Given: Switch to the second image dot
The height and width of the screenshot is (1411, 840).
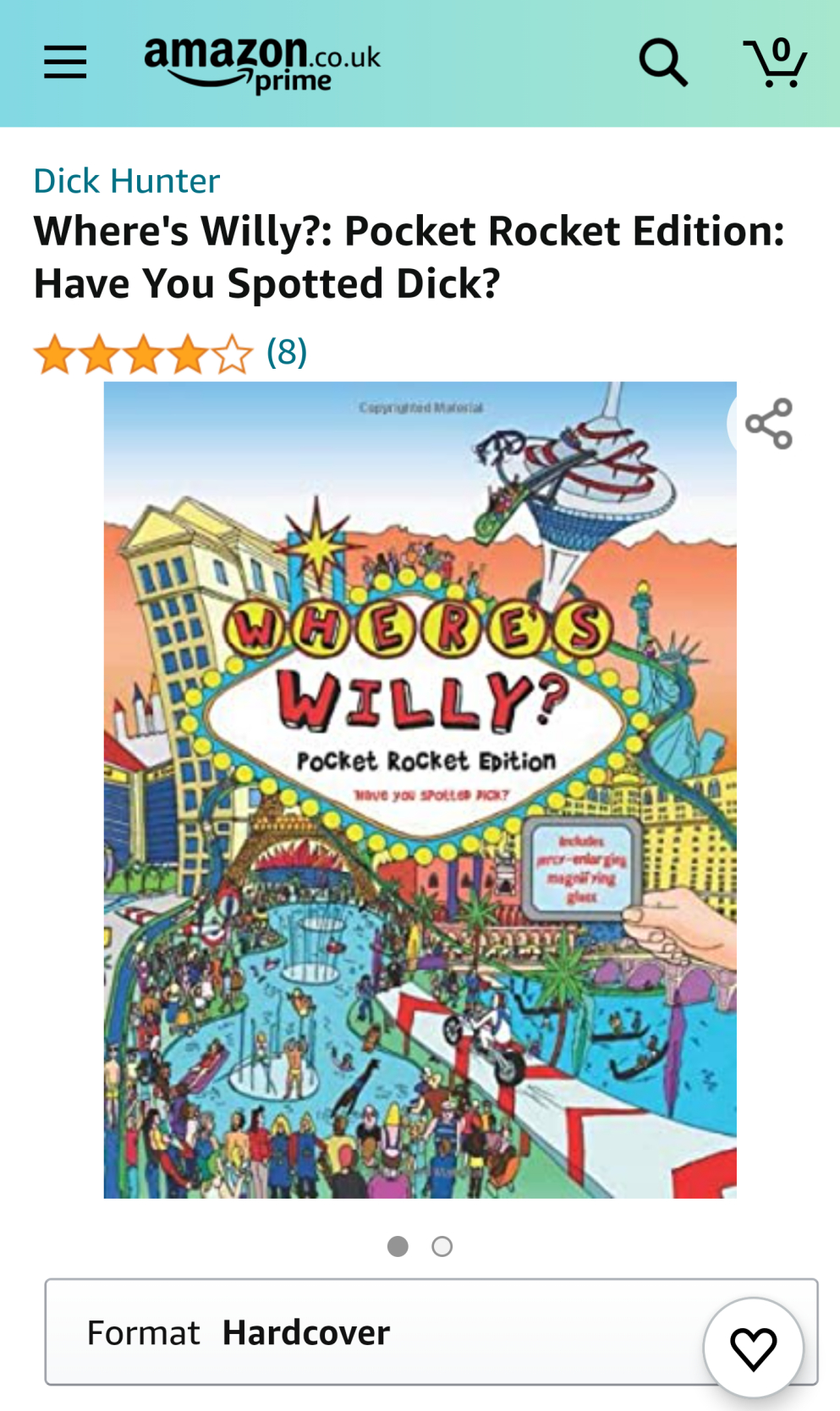Looking at the screenshot, I should coord(442,1246).
